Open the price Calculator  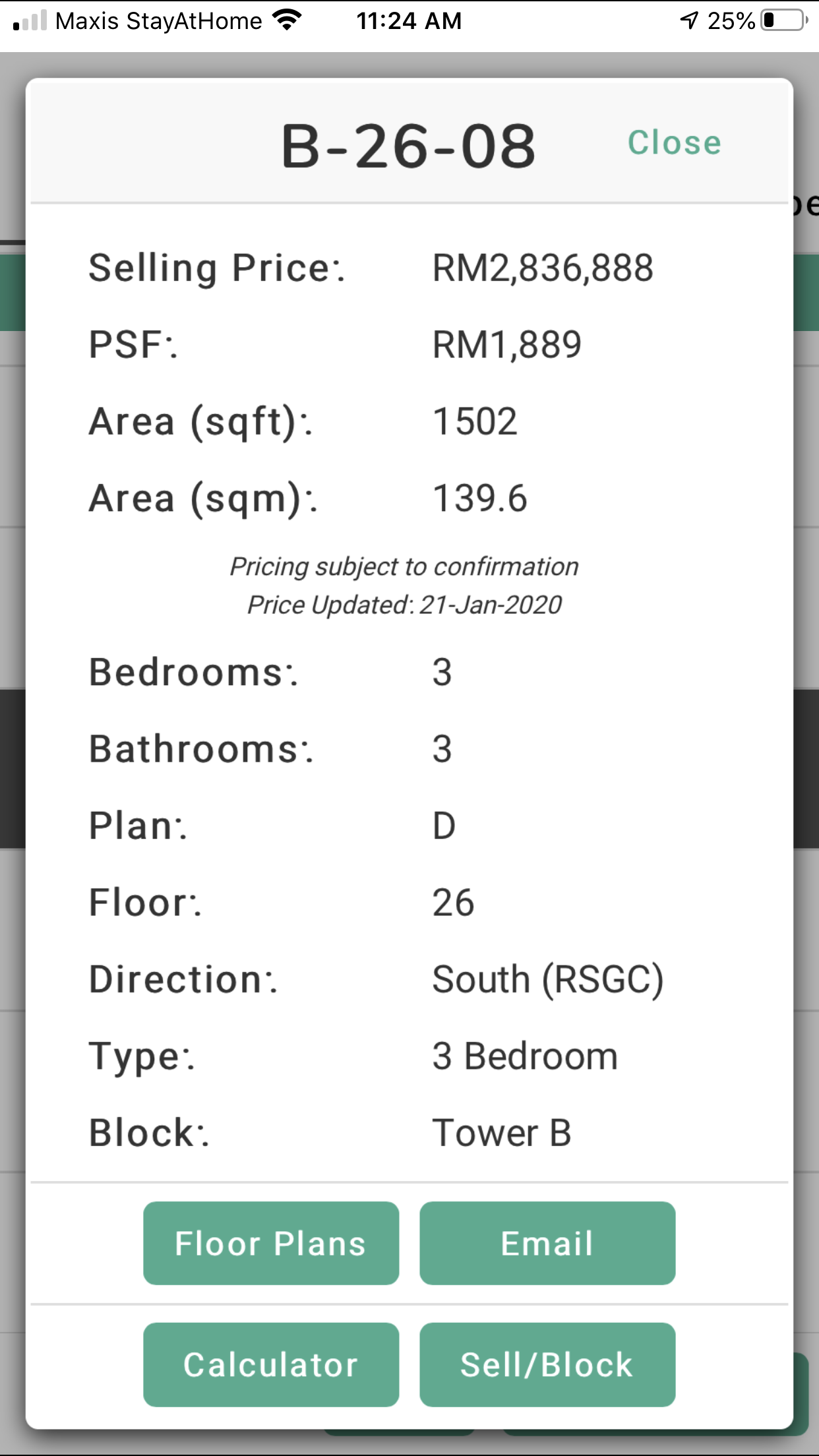coord(271,1364)
